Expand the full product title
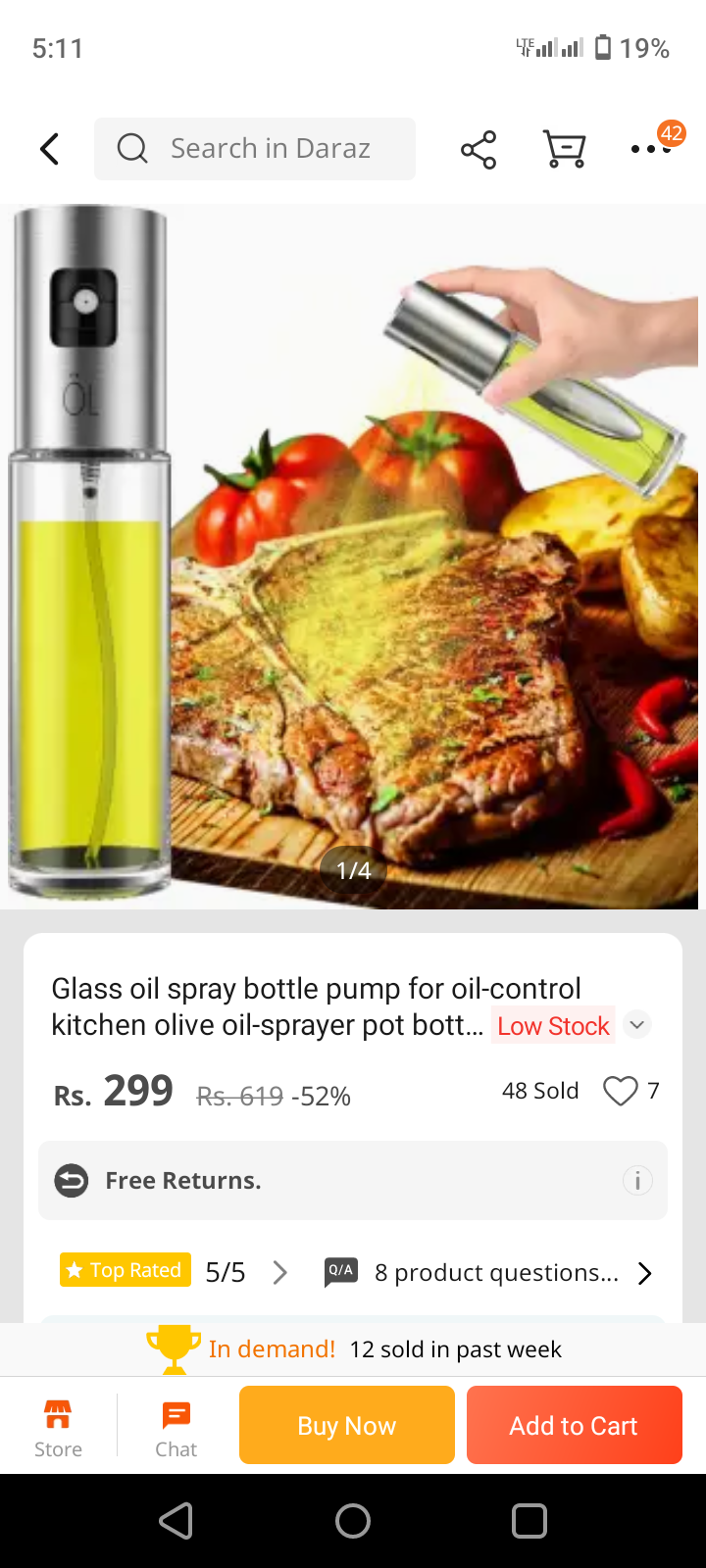Screen dimensions: 706x1568 click(637, 1025)
